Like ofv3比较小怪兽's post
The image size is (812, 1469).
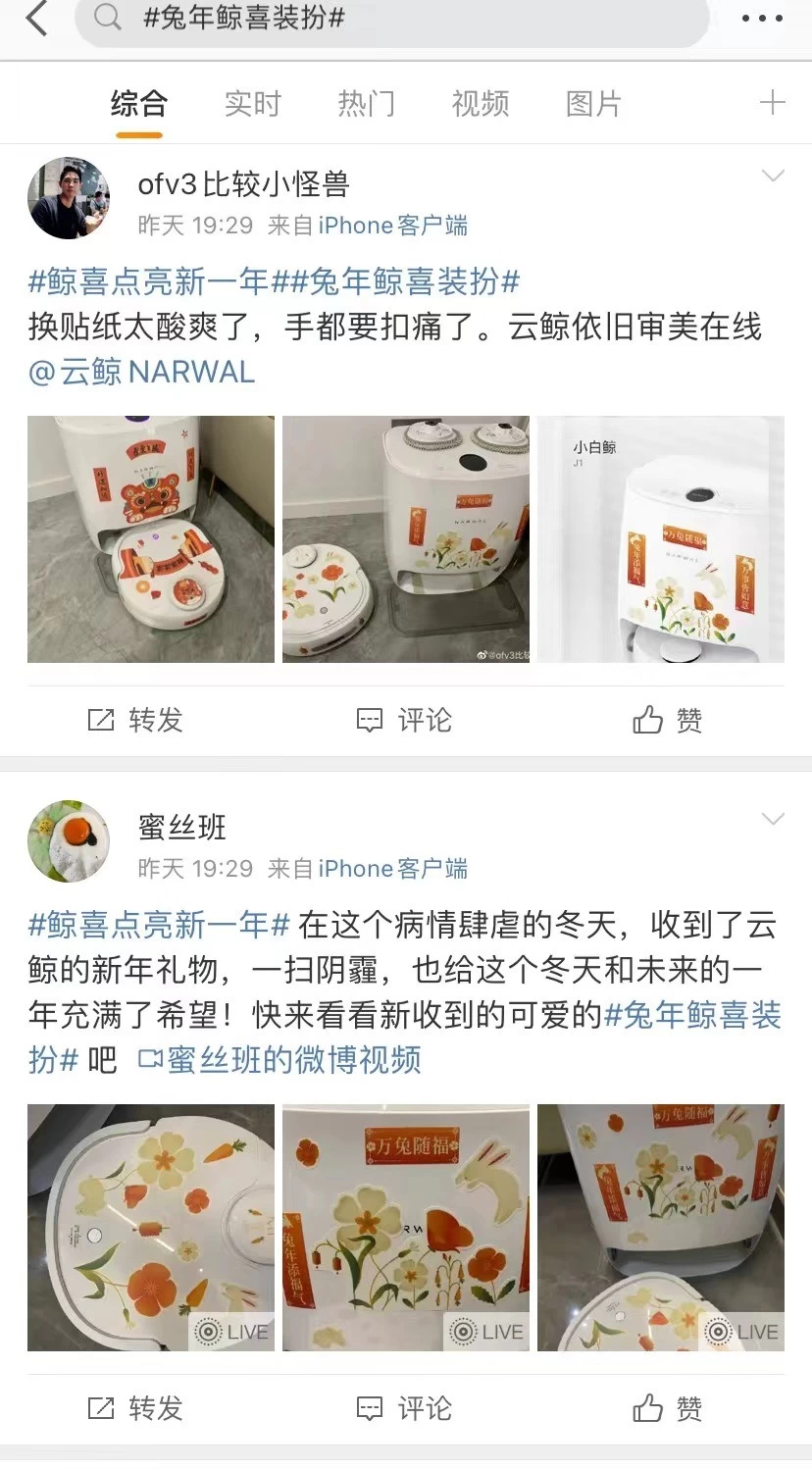pos(668,721)
